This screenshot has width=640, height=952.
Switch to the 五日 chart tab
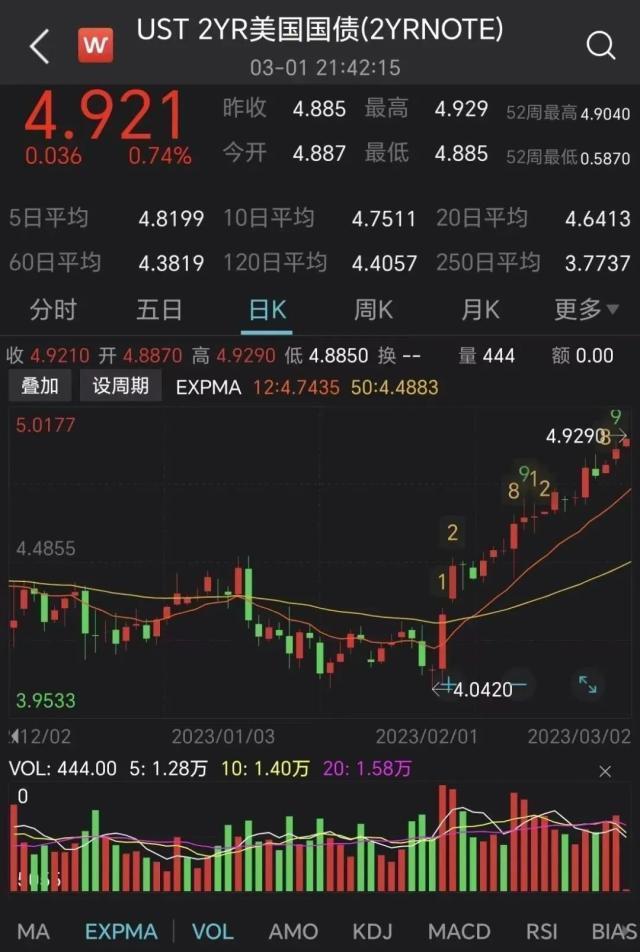[x=159, y=310]
